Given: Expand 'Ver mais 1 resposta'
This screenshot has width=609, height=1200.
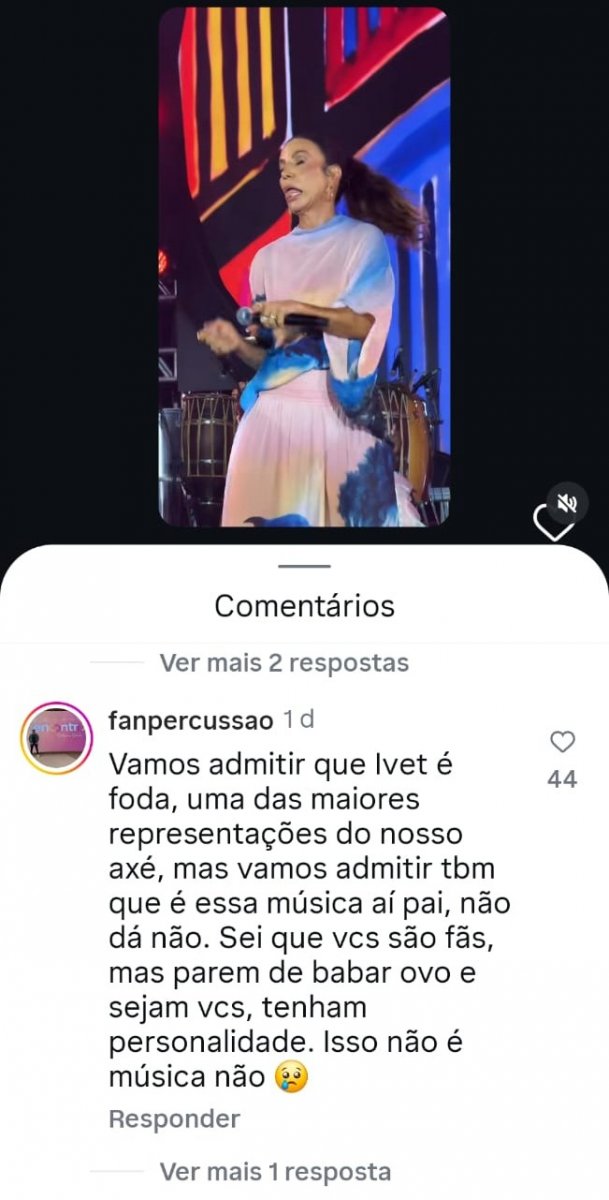Looking at the screenshot, I should (275, 1171).
